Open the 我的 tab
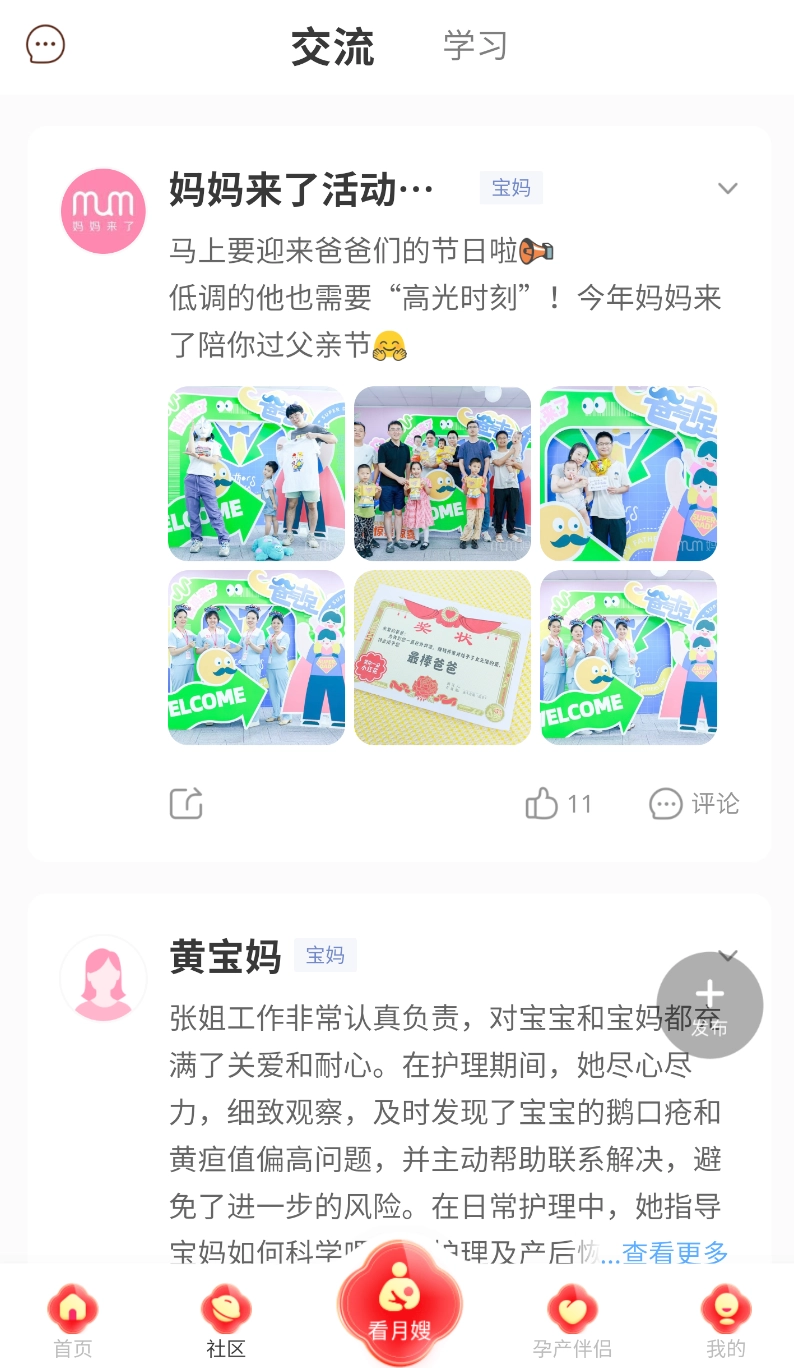Viewport: 794px width, 1368px height. coord(725,1321)
